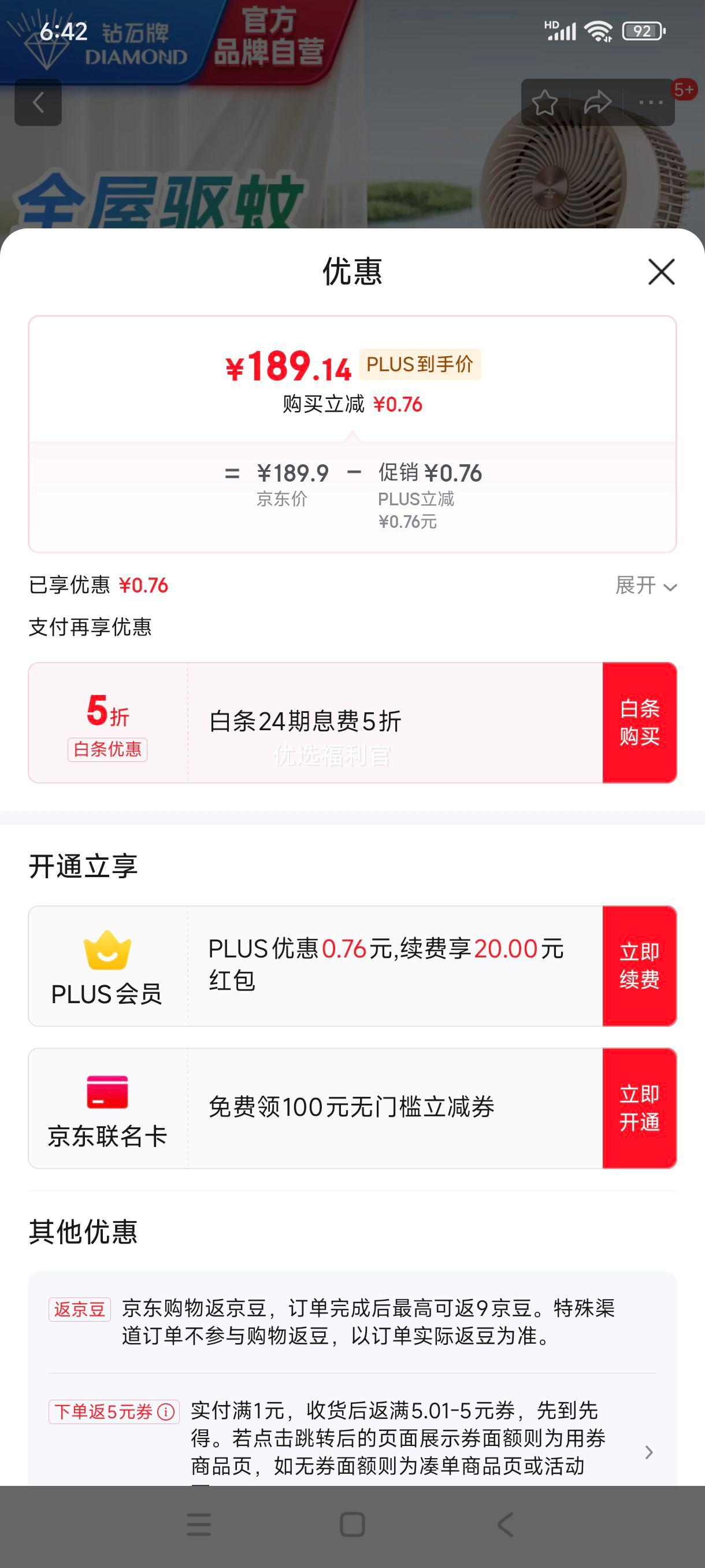
Task: Tap the 白条购买 button
Action: (x=639, y=723)
